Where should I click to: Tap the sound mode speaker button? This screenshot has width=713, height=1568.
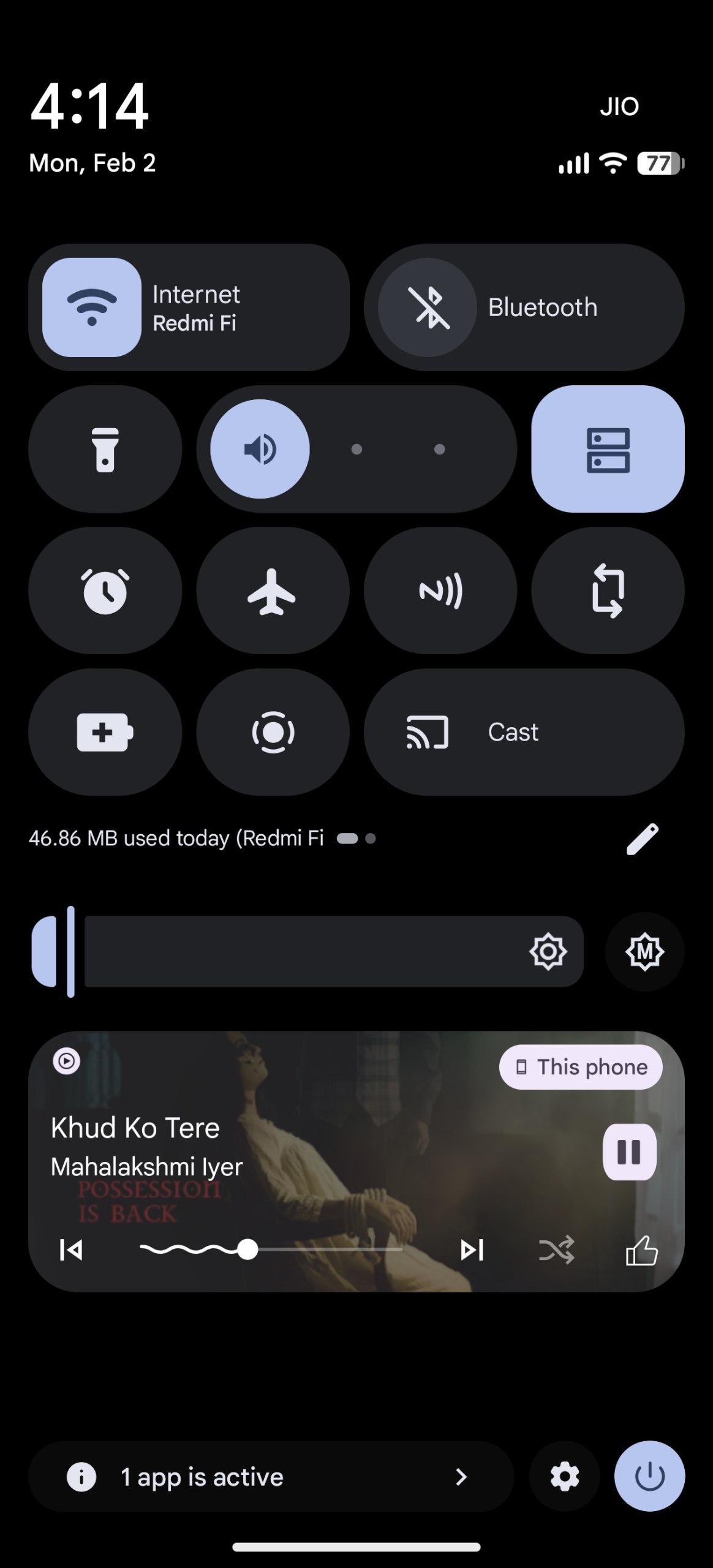[x=260, y=449]
